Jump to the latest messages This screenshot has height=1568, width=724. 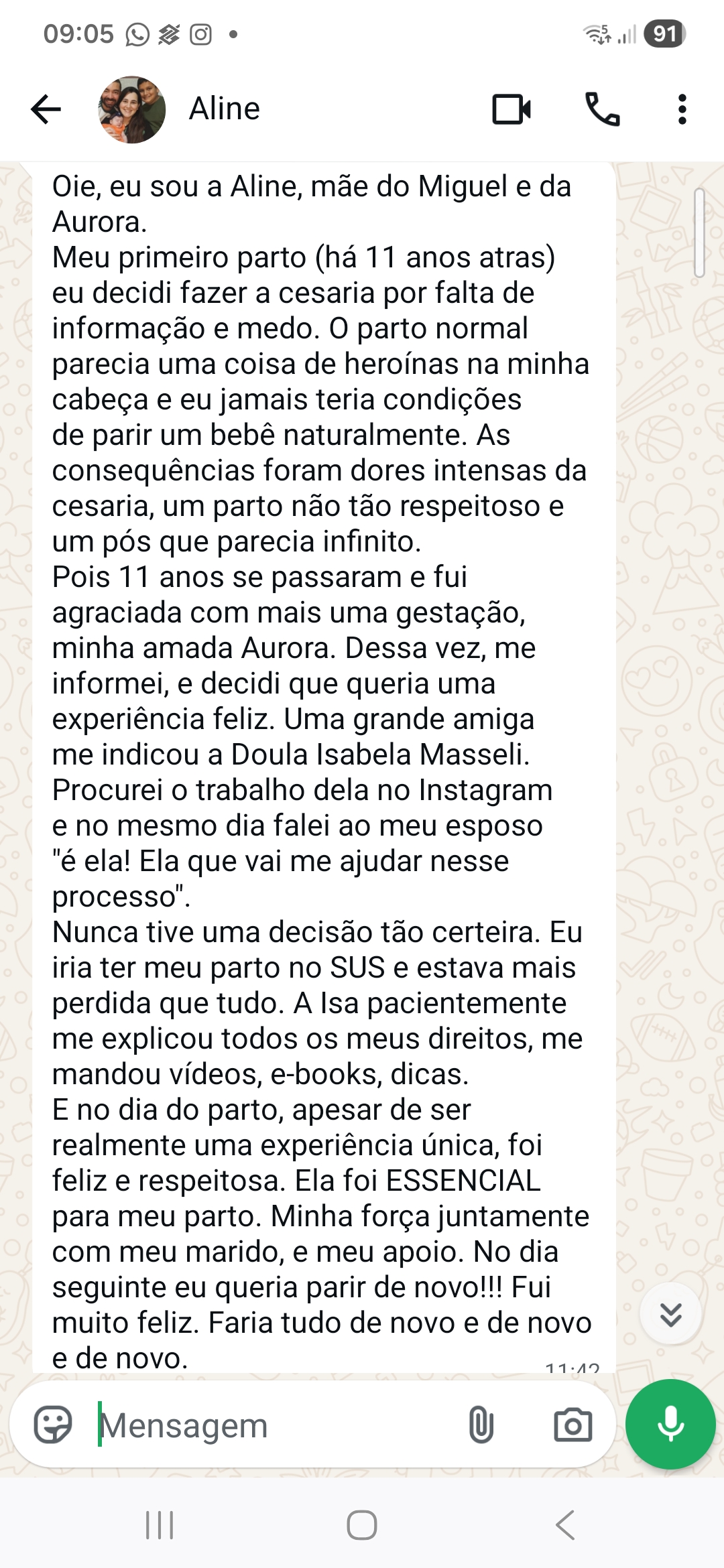[x=670, y=1315]
